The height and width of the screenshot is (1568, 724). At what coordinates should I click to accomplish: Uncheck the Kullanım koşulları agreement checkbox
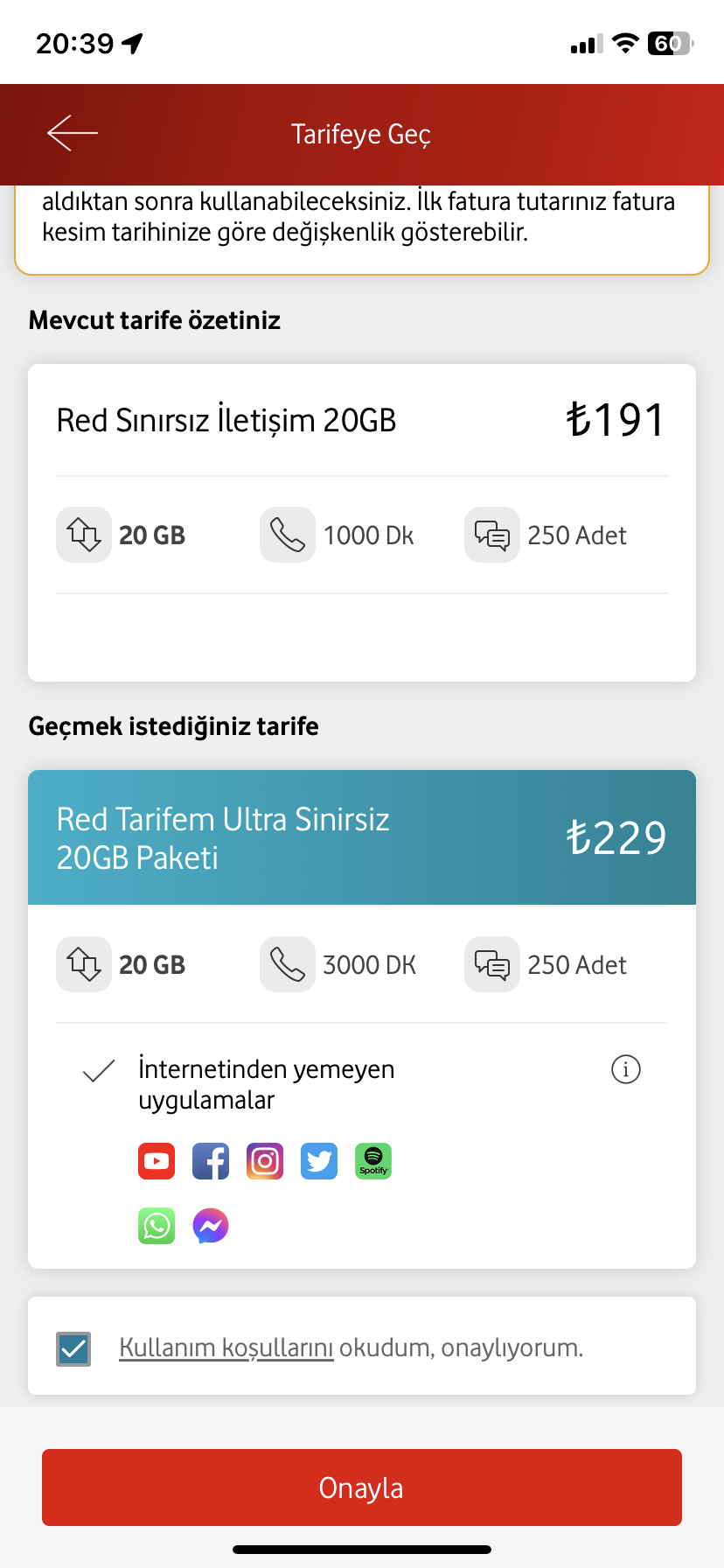pyautogui.click(x=73, y=1348)
